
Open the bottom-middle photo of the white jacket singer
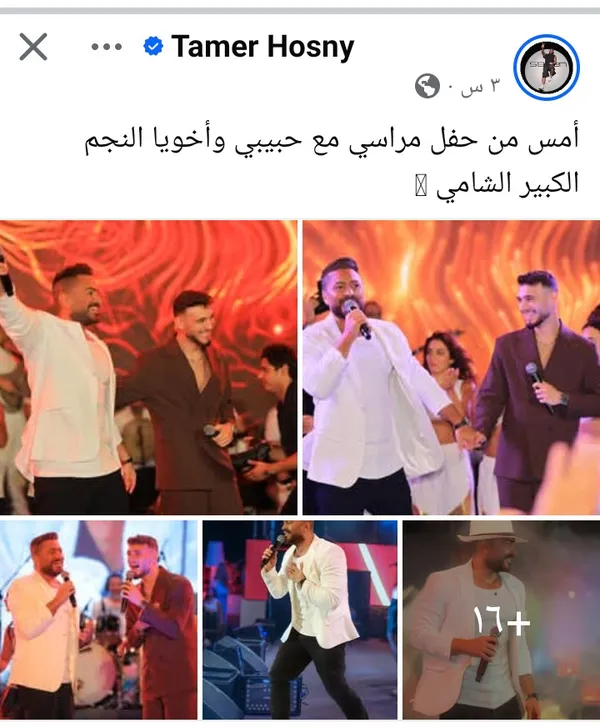coord(299,619)
